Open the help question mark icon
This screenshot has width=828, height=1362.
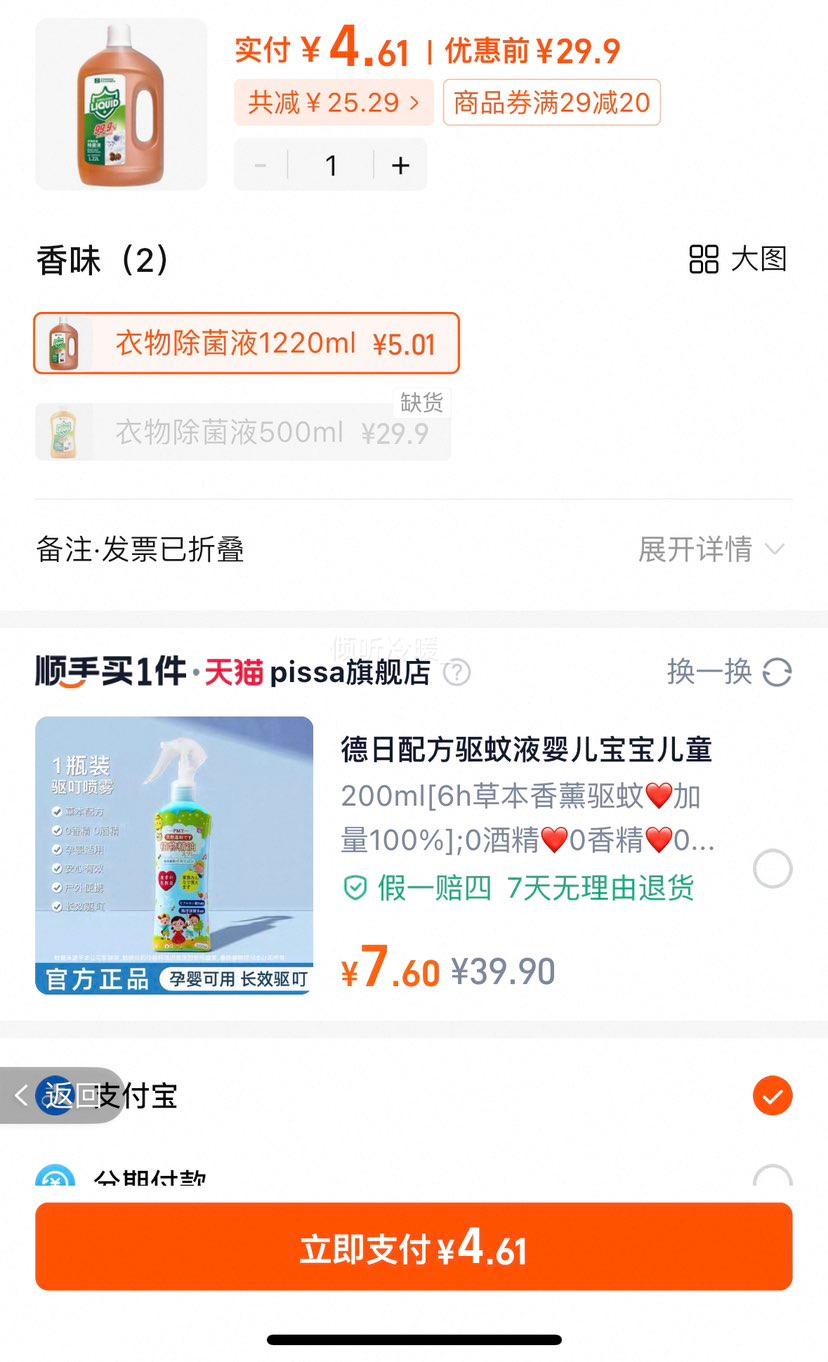coord(456,673)
